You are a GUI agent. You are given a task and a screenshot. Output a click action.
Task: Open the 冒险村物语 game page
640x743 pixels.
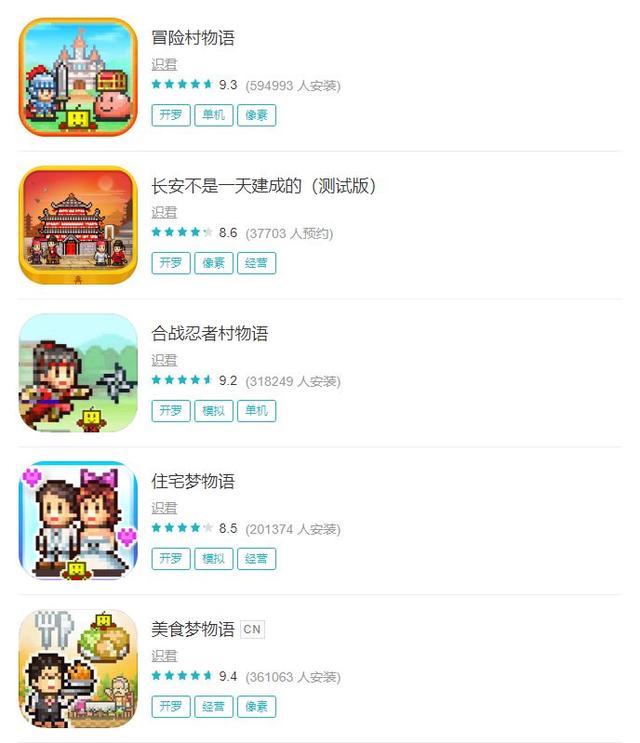click(x=193, y=38)
